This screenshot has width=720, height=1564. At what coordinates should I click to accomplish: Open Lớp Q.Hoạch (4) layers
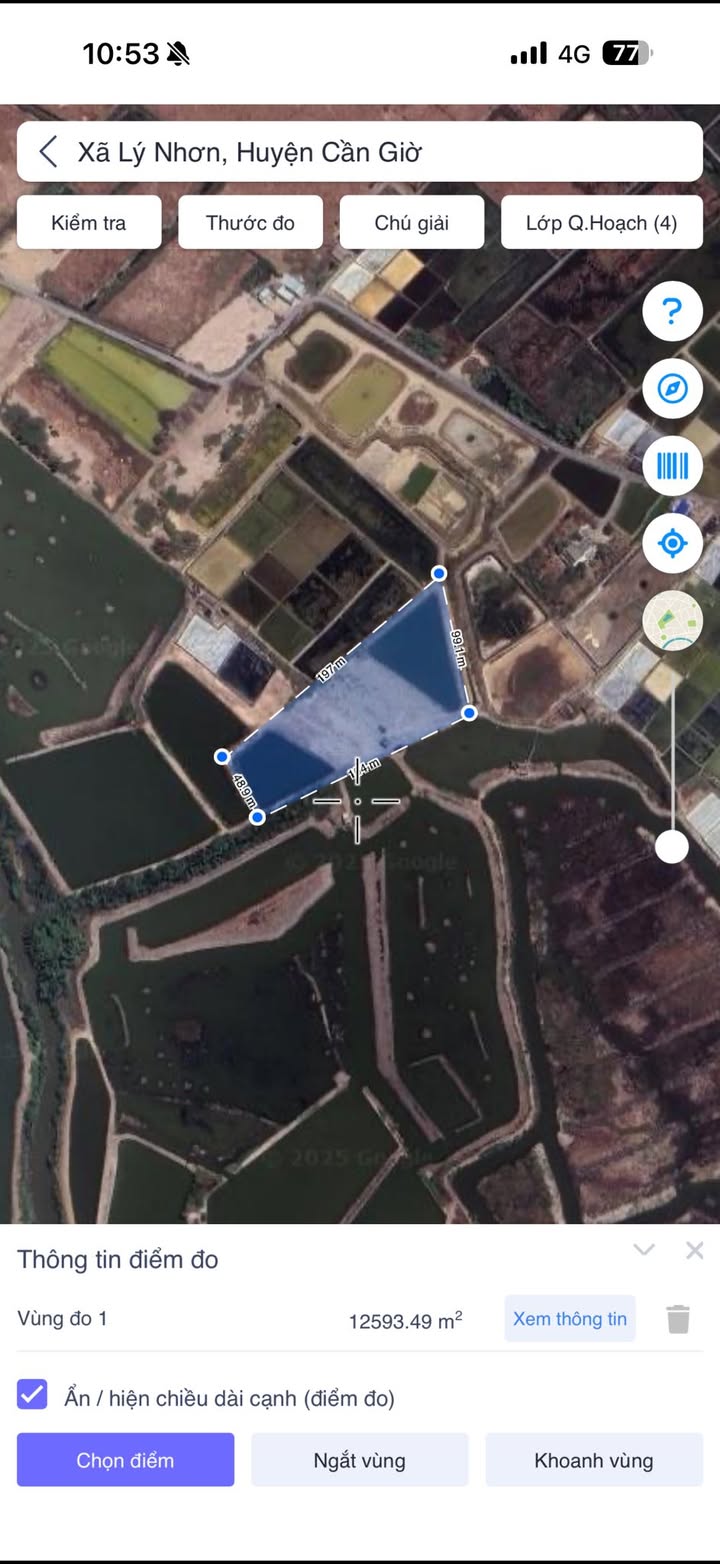(601, 222)
